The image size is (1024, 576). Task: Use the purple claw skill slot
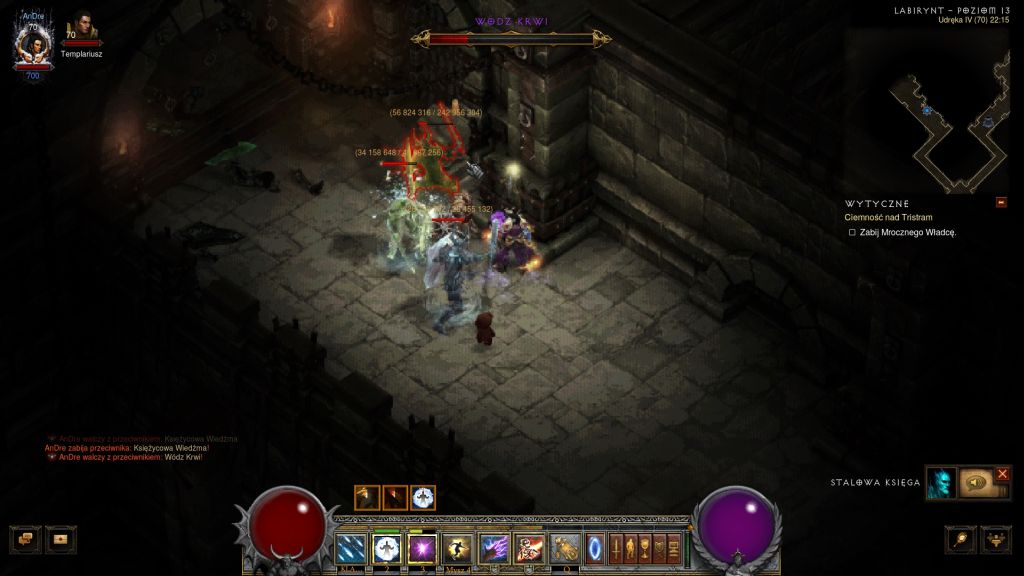point(494,547)
